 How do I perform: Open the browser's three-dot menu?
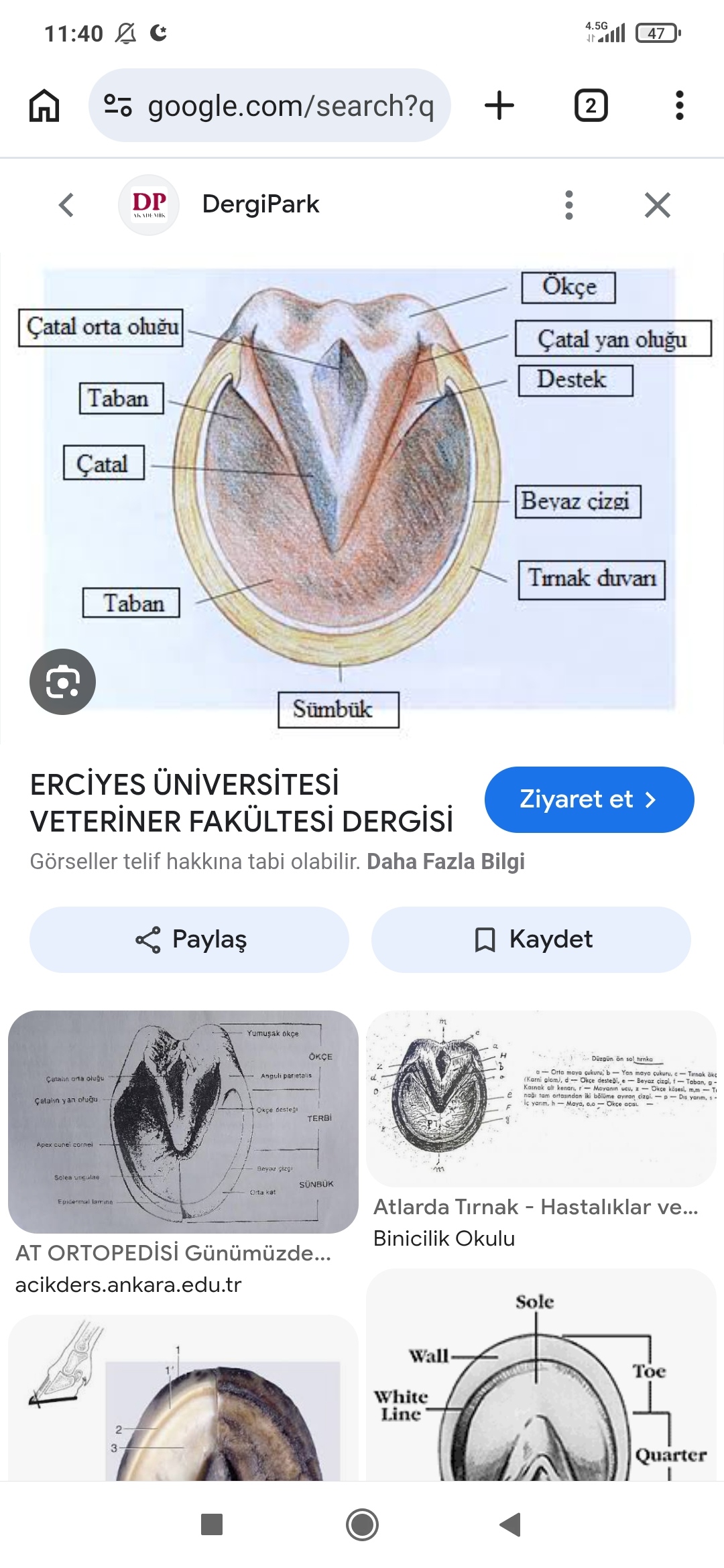point(679,106)
